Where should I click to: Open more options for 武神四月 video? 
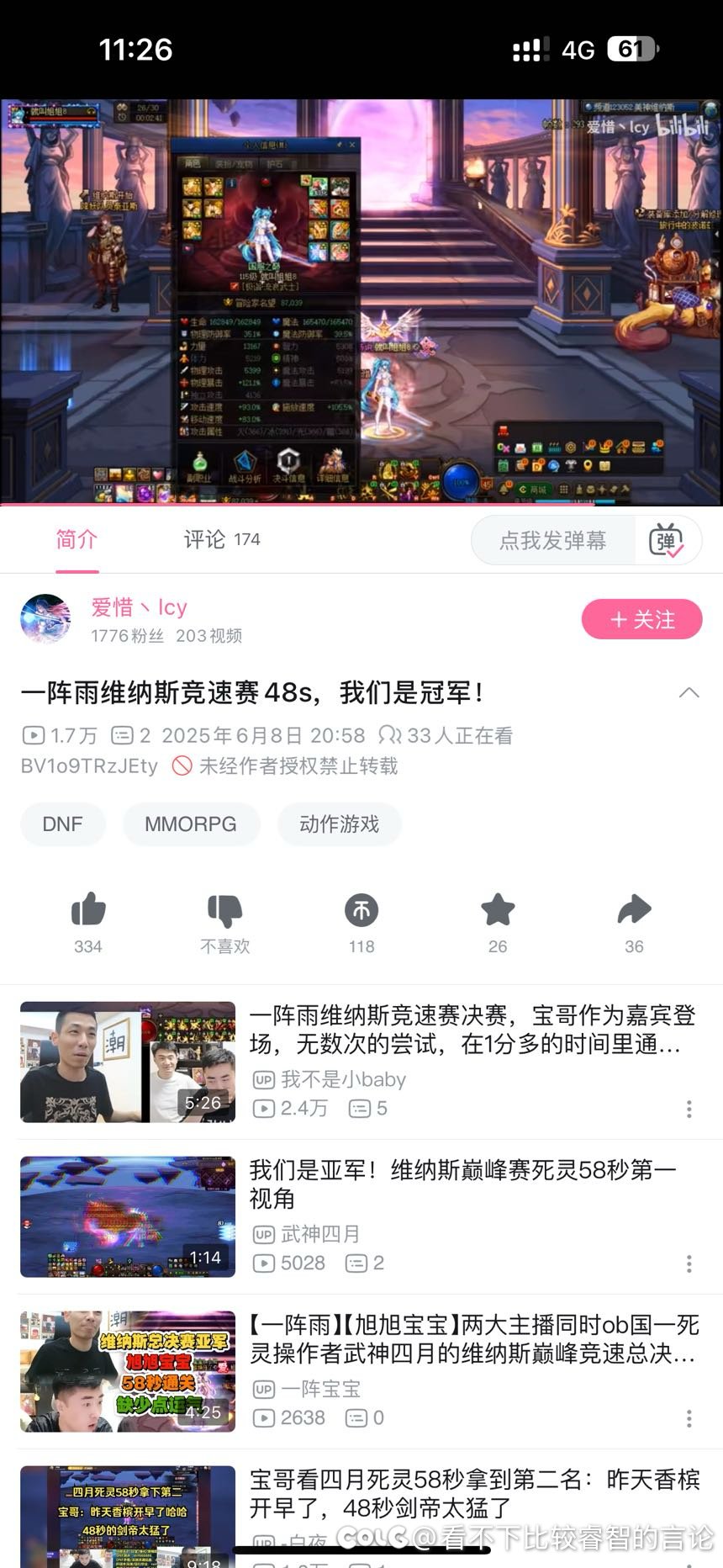point(689,1263)
